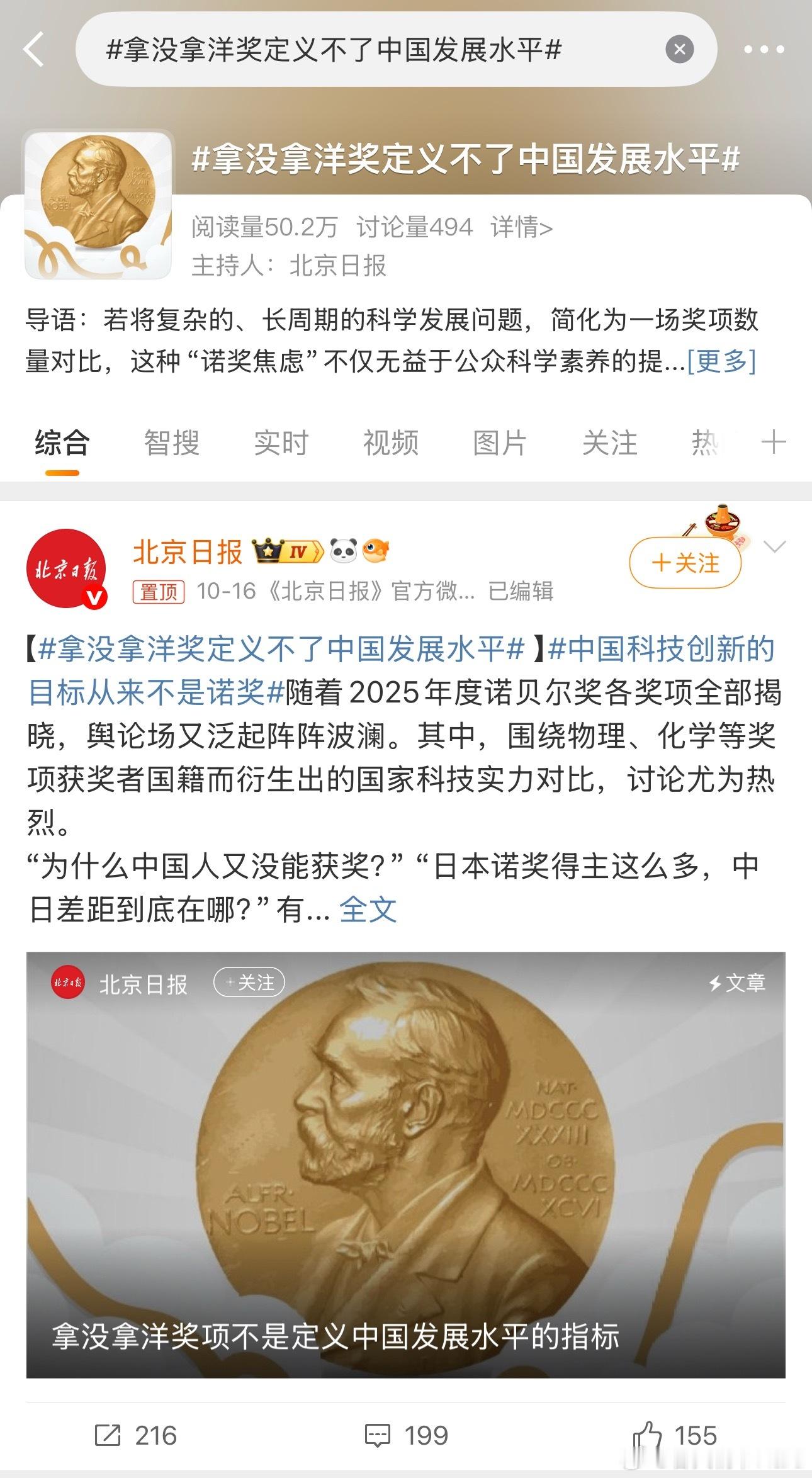Expand post options chevron beside +关注
Screen dimensions: 812x1478
click(774, 546)
